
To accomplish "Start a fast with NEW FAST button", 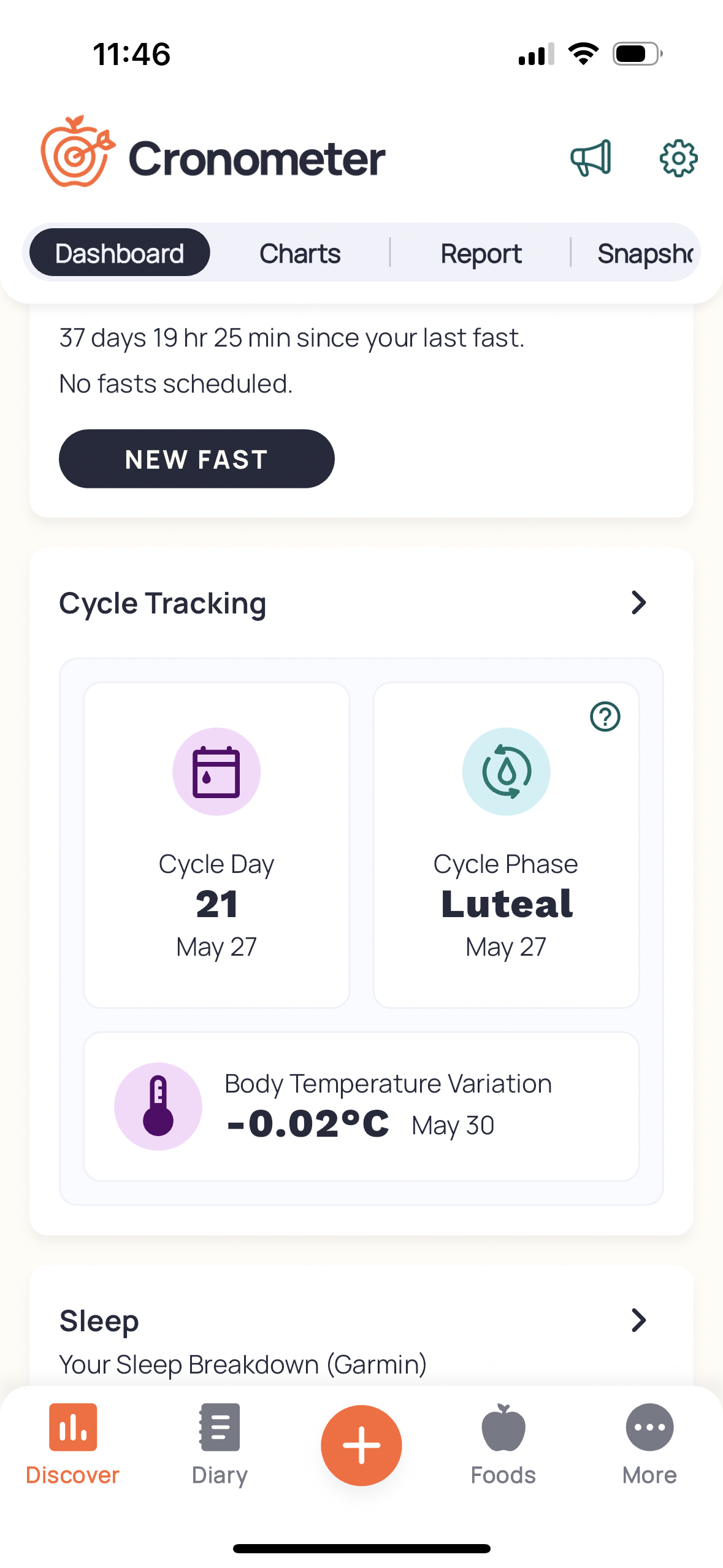I will [196, 458].
